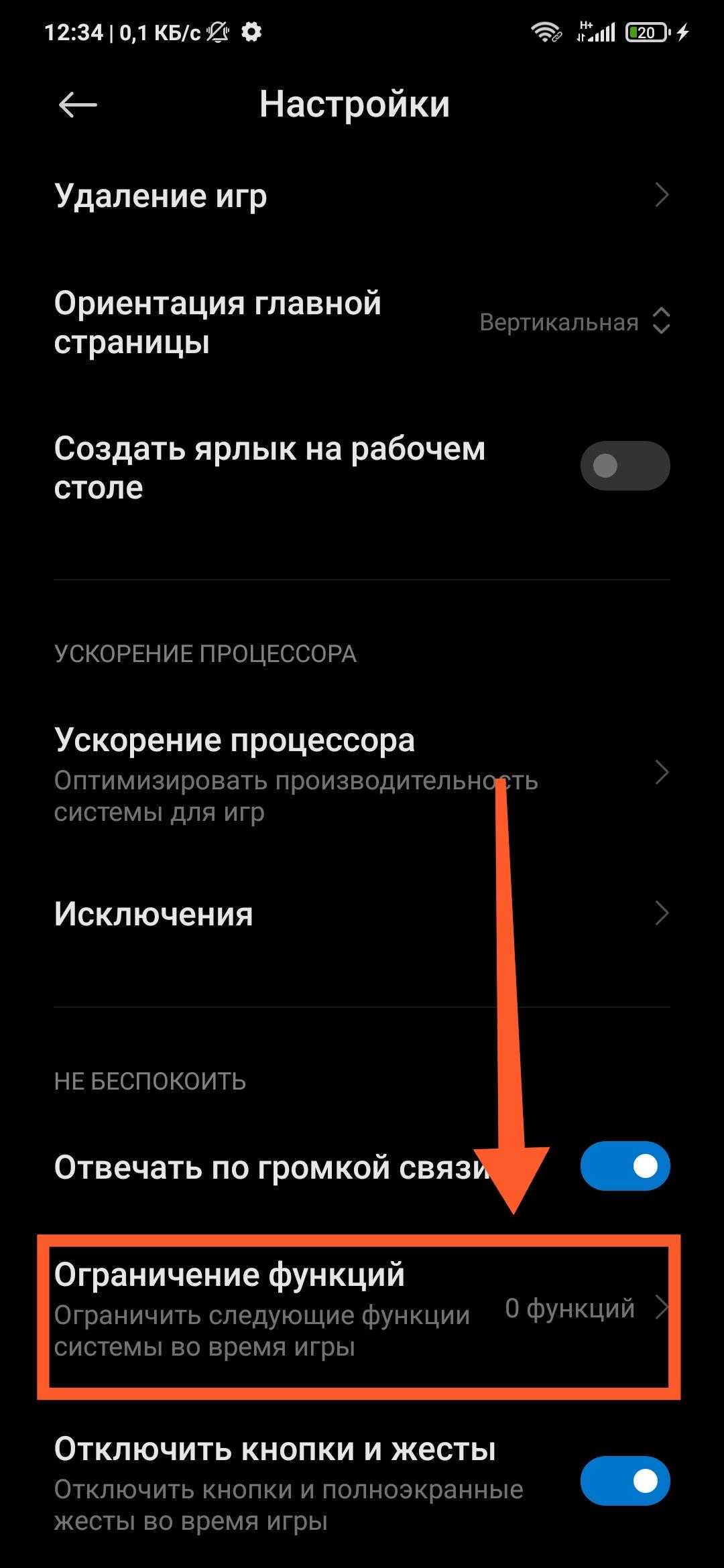Turn off Отключить кнопки и жесты
Screen dimensions: 724x1568
pos(624,1481)
